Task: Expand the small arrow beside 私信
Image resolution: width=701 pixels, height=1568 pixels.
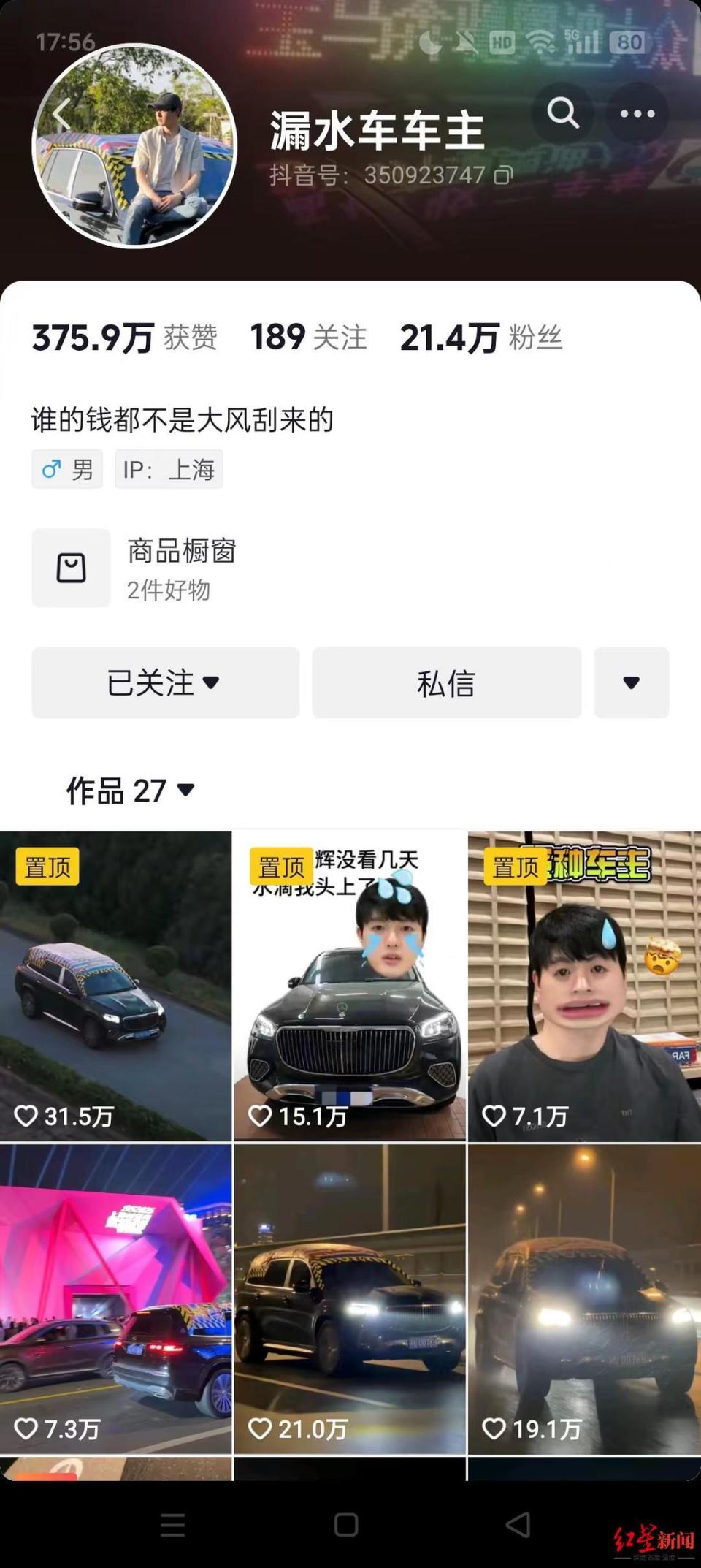Action: [631, 682]
